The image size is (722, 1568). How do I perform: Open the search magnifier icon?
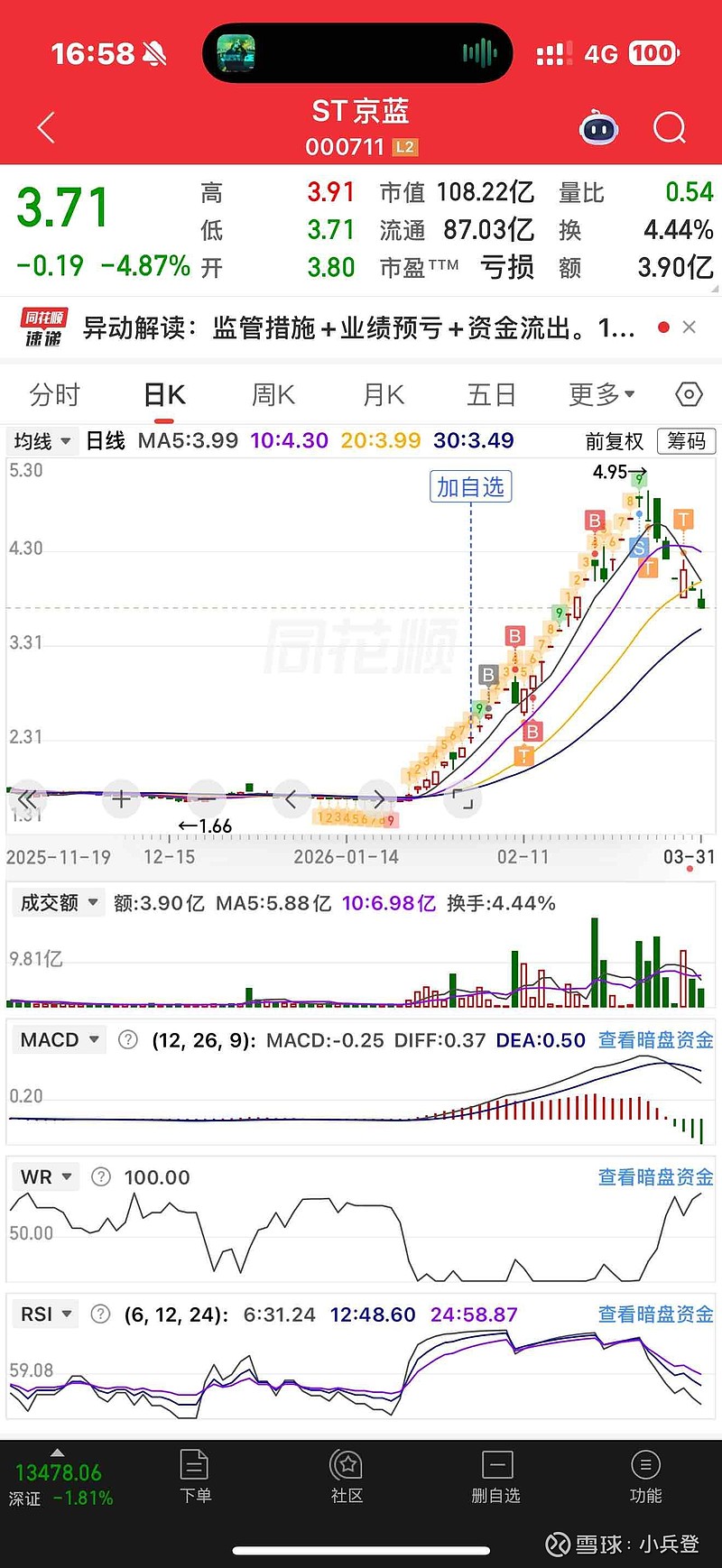(670, 128)
